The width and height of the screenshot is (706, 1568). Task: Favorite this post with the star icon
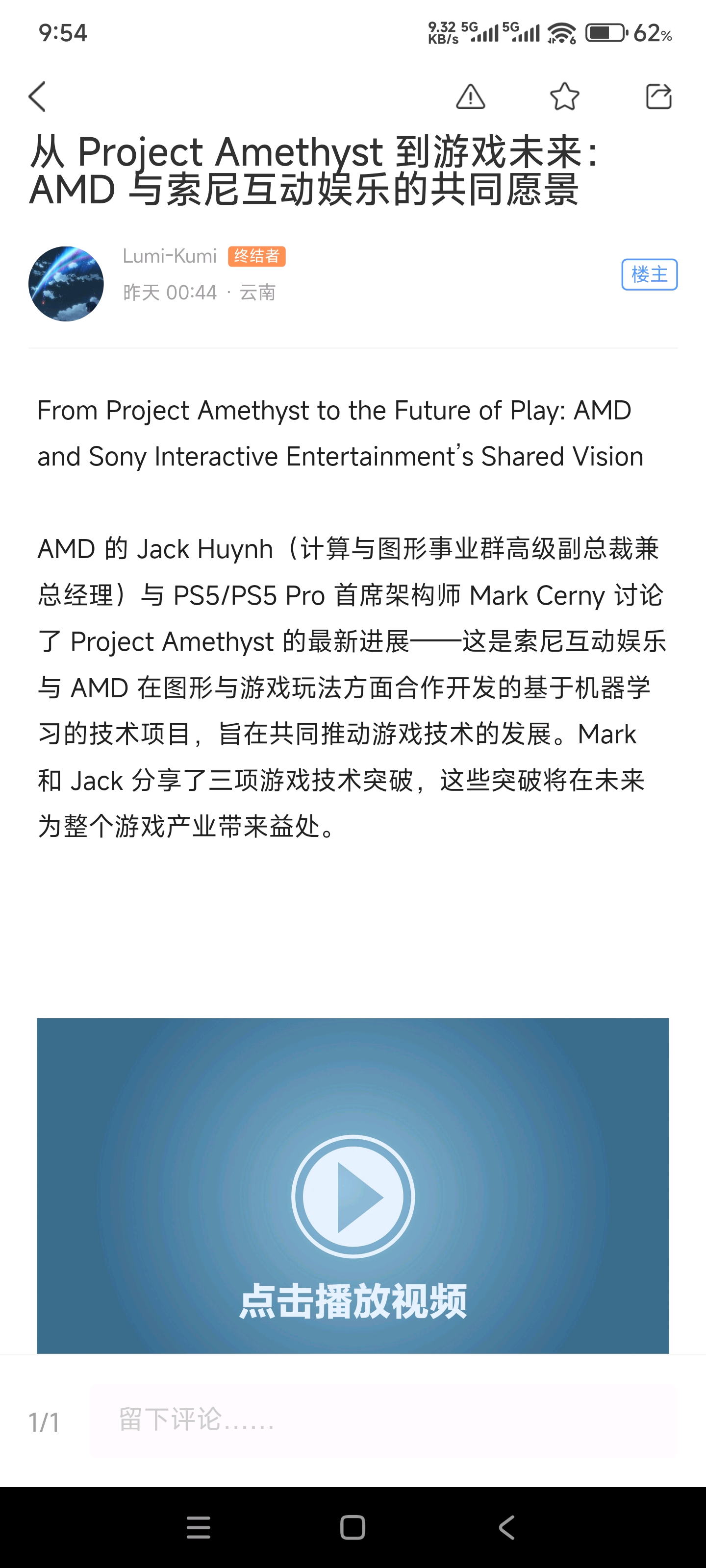coord(564,97)
